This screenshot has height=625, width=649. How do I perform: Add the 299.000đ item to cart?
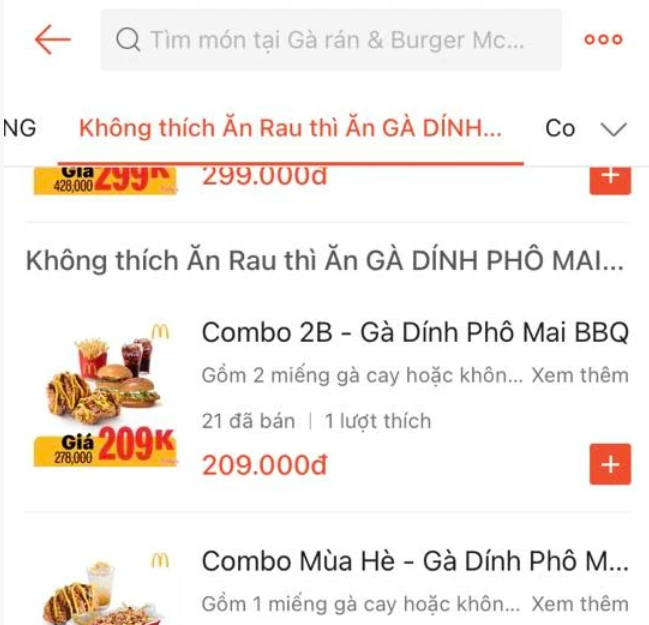610,177
